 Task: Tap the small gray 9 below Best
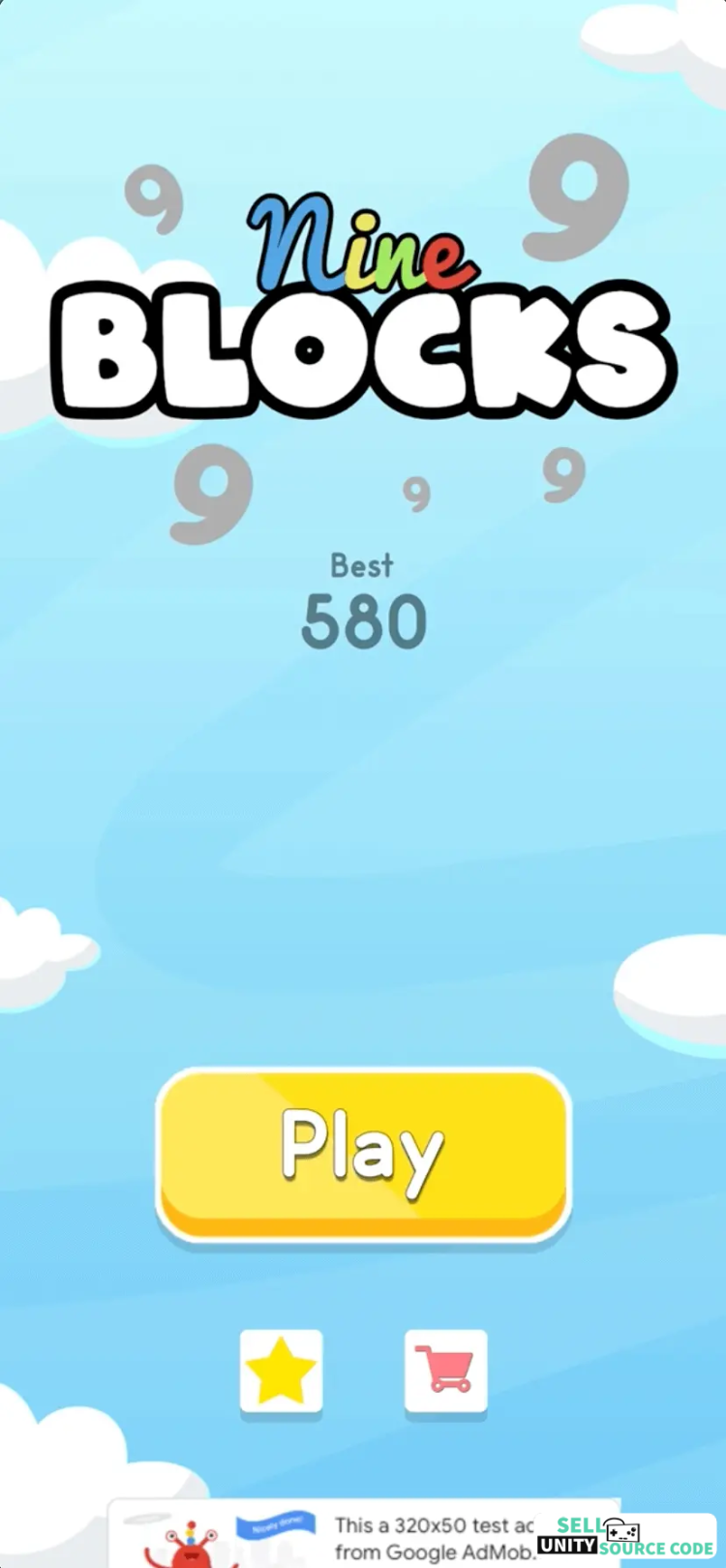coord(416,492)
